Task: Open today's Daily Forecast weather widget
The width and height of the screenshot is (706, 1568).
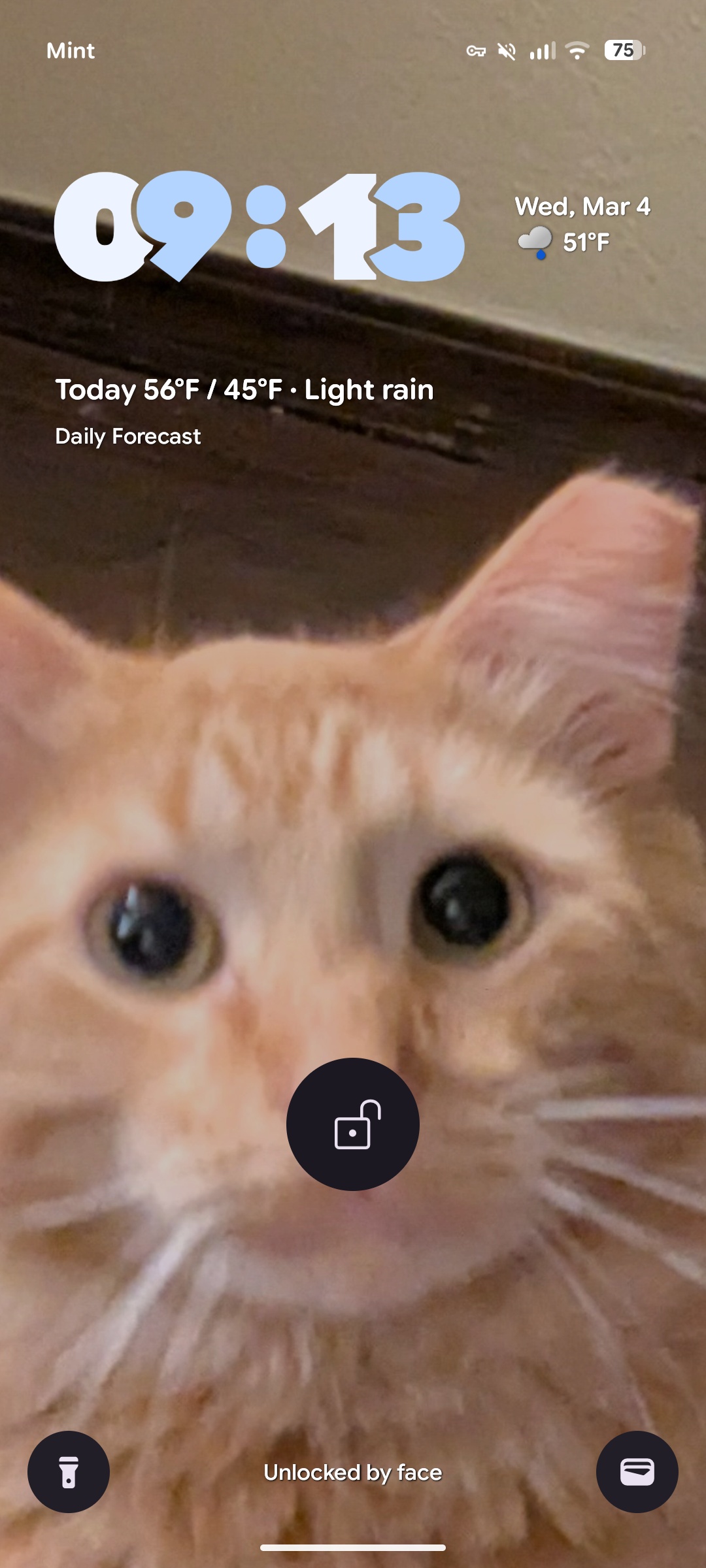Action: (244, 410)
